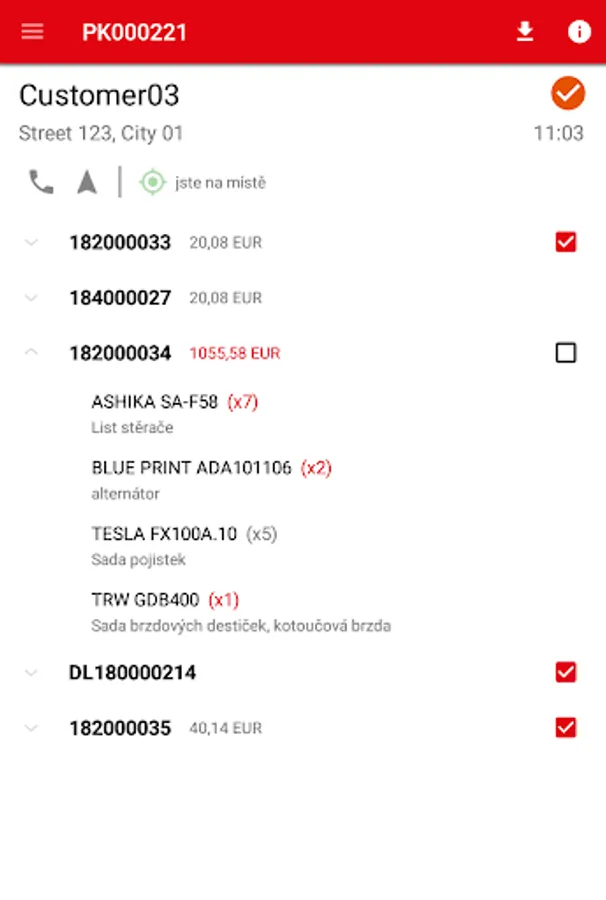Screen dimensions: 606x900
Task: Call the customer with the phone icon
Action: [x=41, y=182]
